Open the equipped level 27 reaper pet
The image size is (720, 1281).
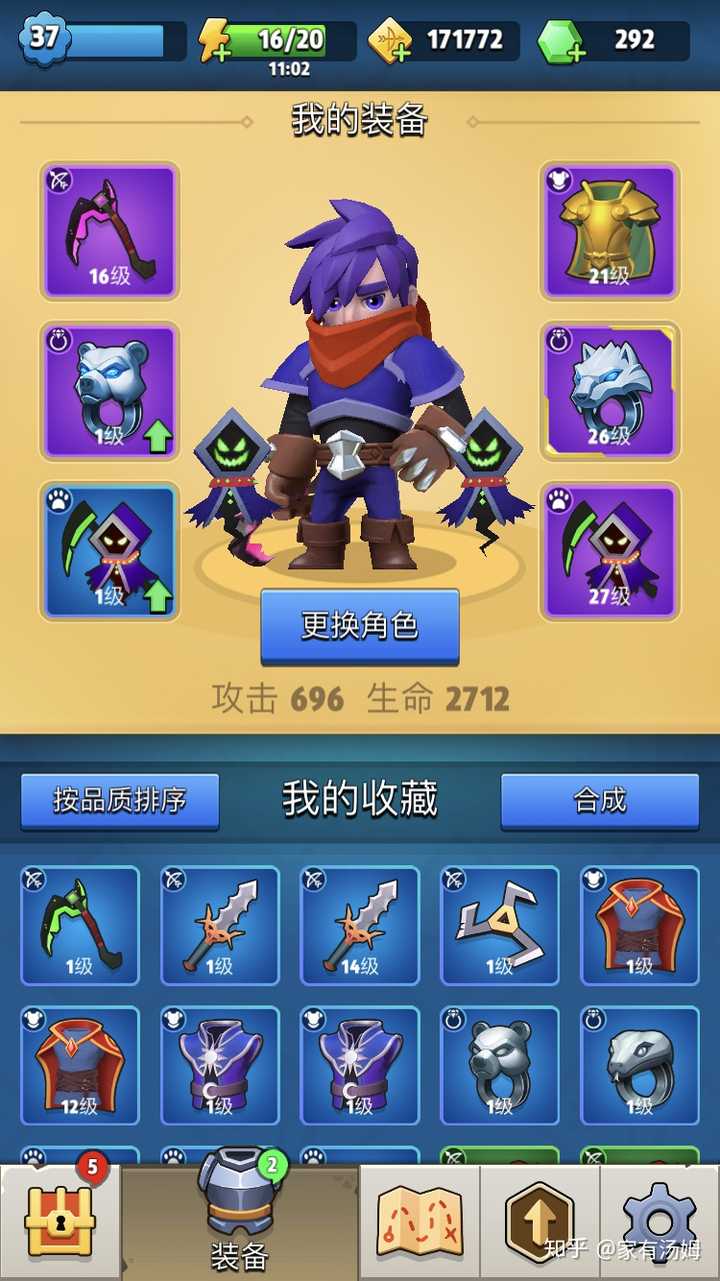click(610, 551)
